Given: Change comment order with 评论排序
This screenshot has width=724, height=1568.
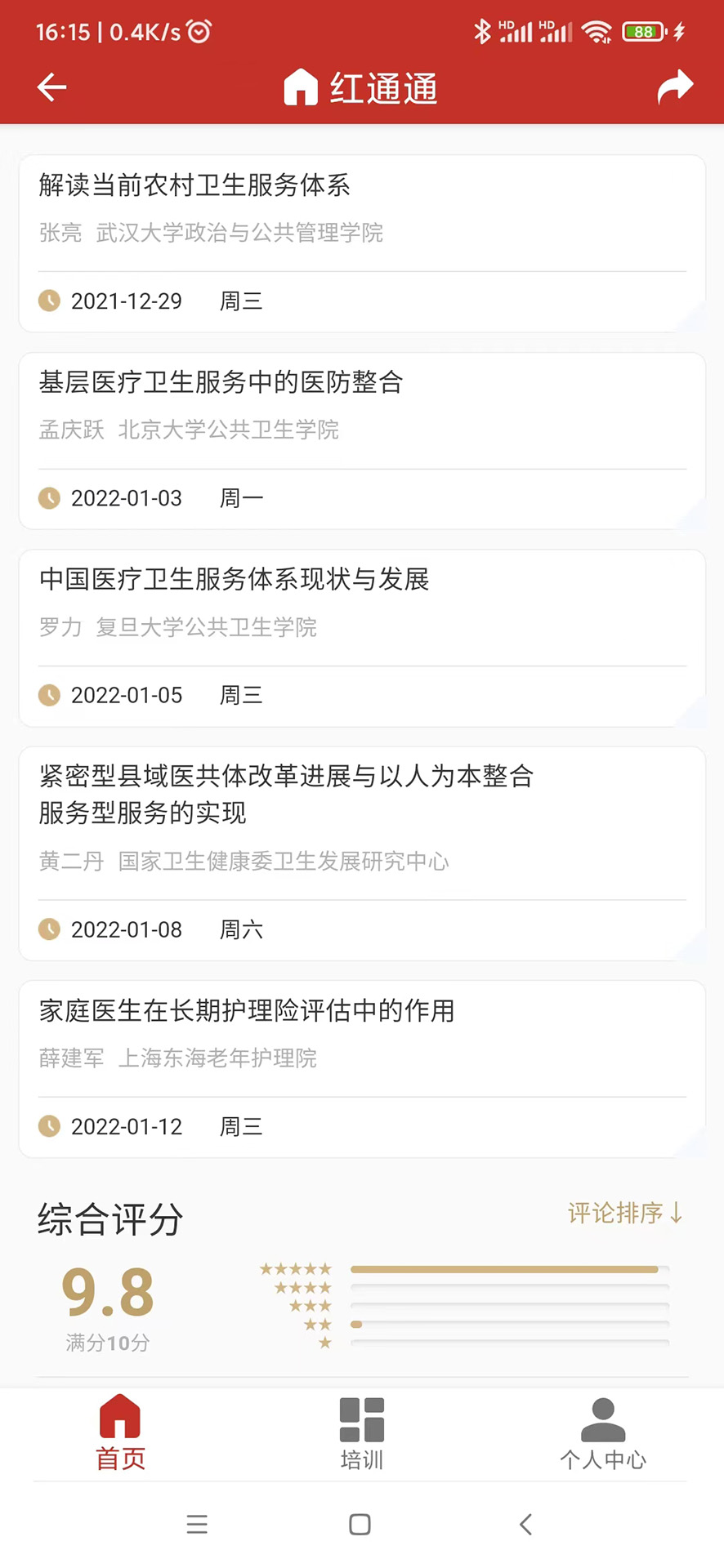Looking at the screenshot, I should pyautogui.click(x=625, y=1213).
